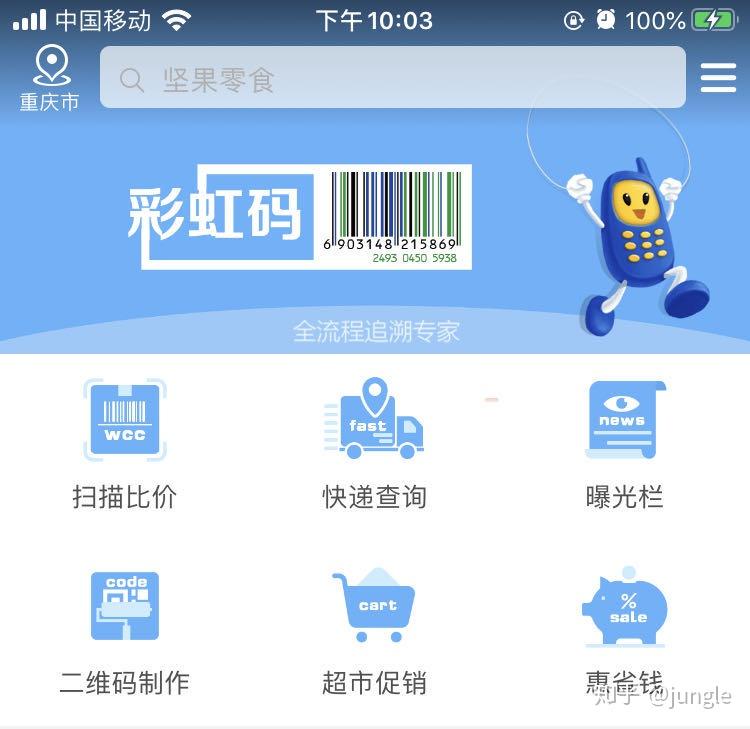Viewport: 750px width, 729px height.
Task: Change the 重庆市 location
Action: pyautogui.click(x=50, y=78)
